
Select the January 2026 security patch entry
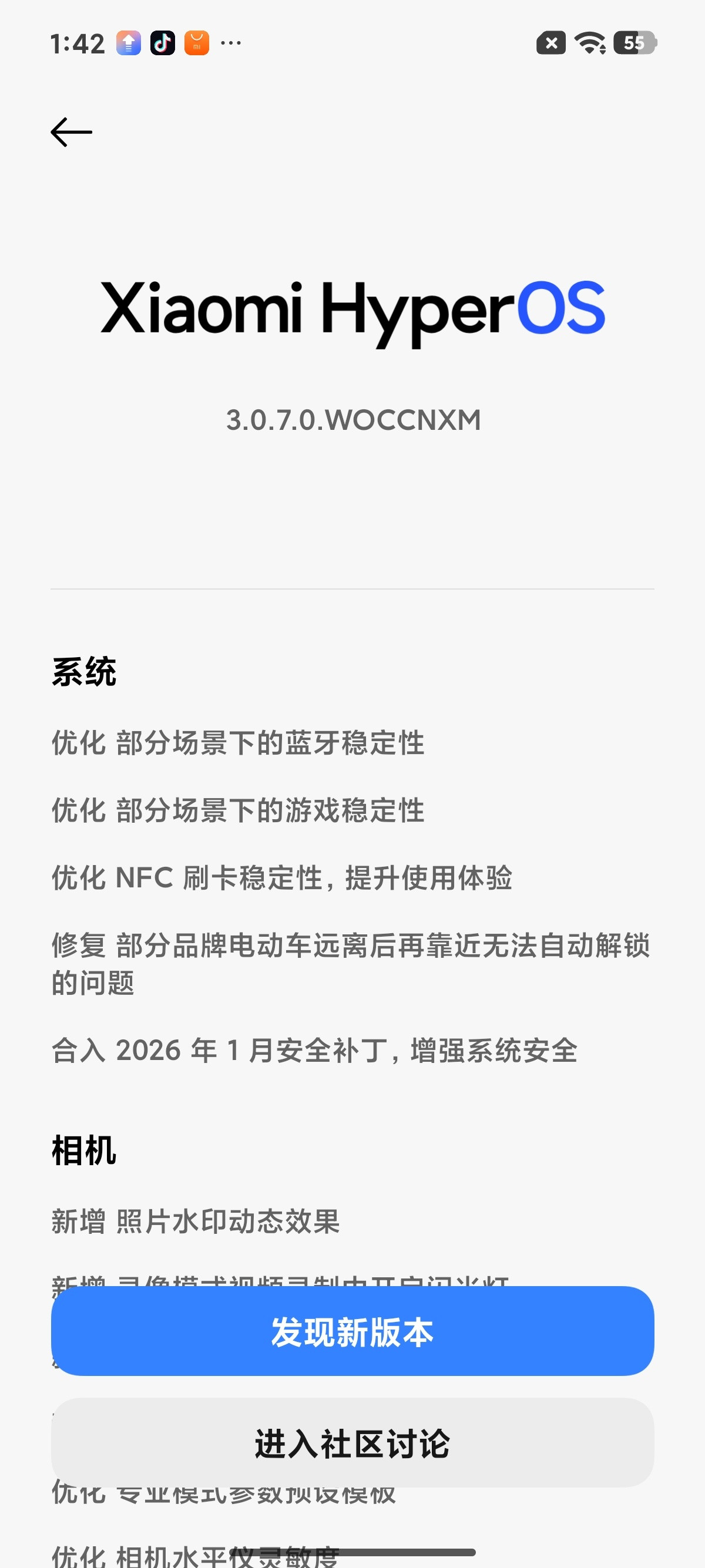pos(315,1049)
